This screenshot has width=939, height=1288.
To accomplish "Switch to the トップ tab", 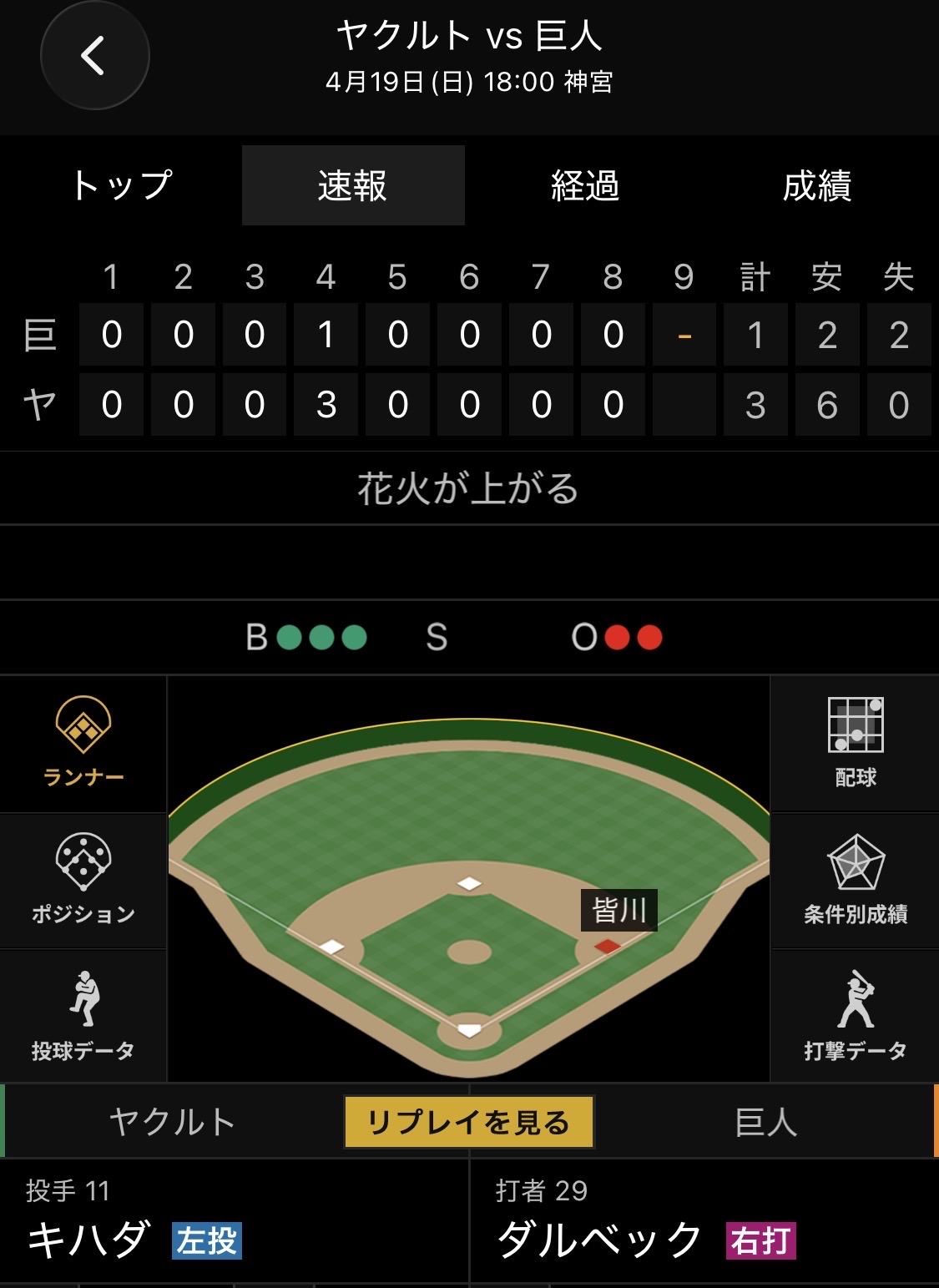I will pos(122,185).
